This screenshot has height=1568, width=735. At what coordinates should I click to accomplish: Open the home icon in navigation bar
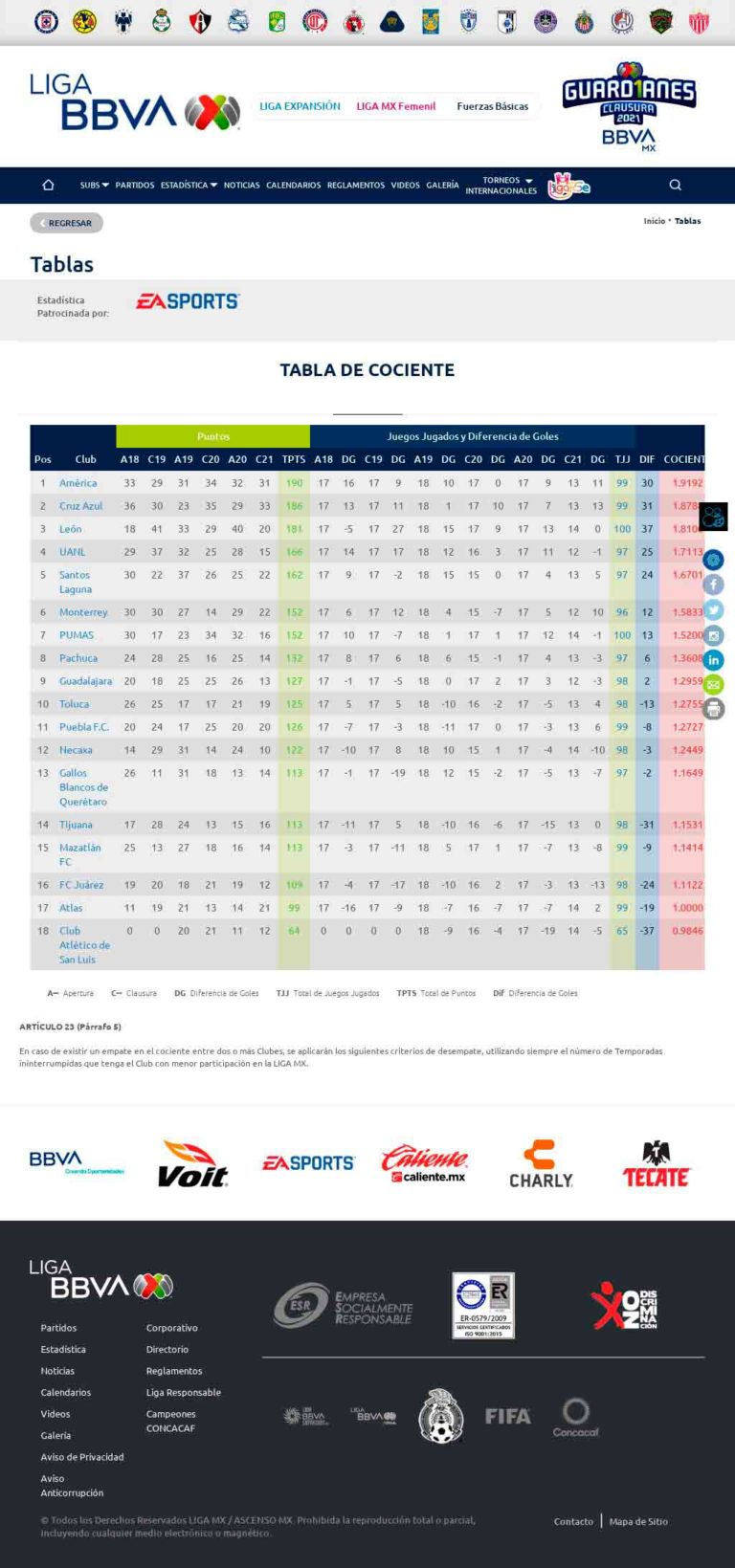click(48, 185)
